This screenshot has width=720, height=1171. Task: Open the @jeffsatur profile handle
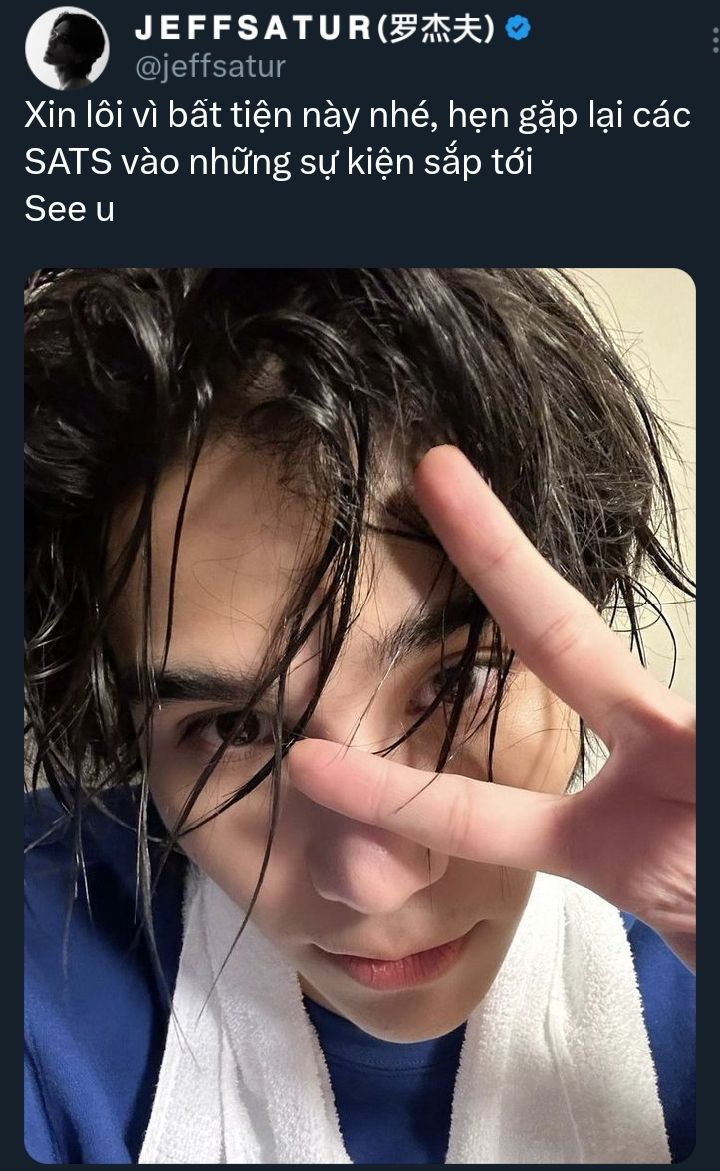[x=210, y=67]
